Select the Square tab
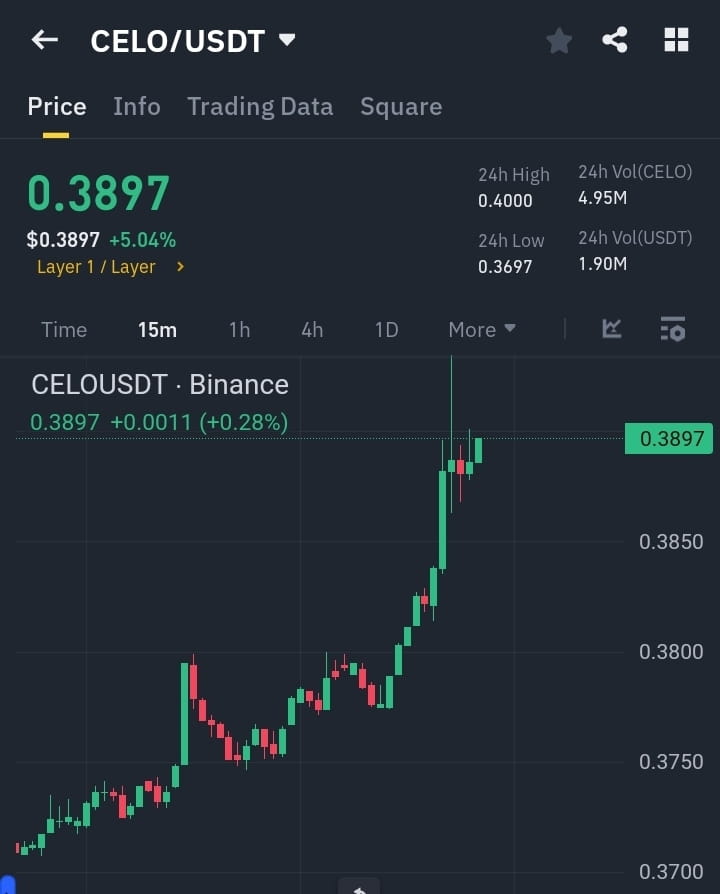The width and height of the screenshot is (720, 894). [x=400, y=106]
